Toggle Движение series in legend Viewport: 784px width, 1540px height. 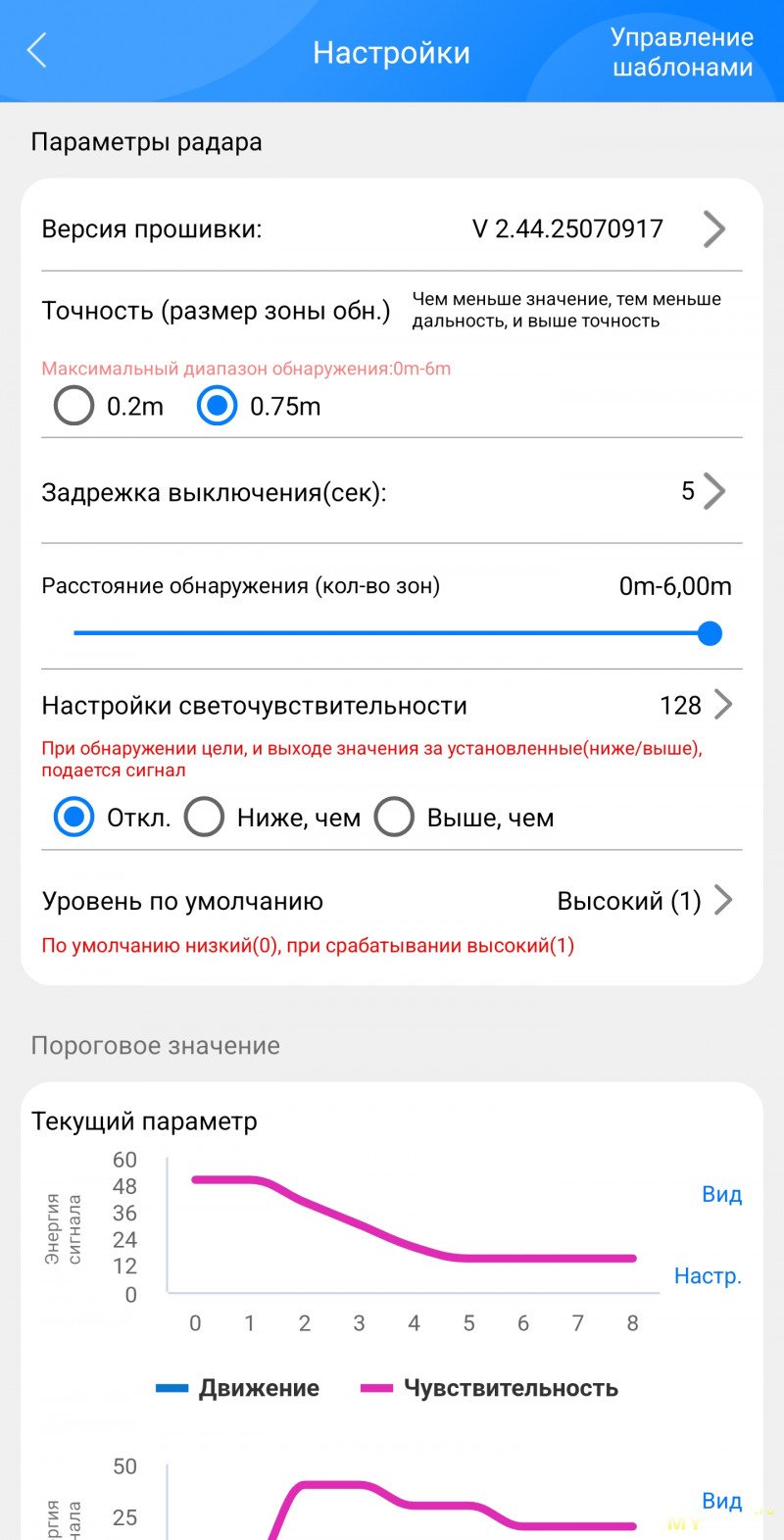coord(238,1388)
